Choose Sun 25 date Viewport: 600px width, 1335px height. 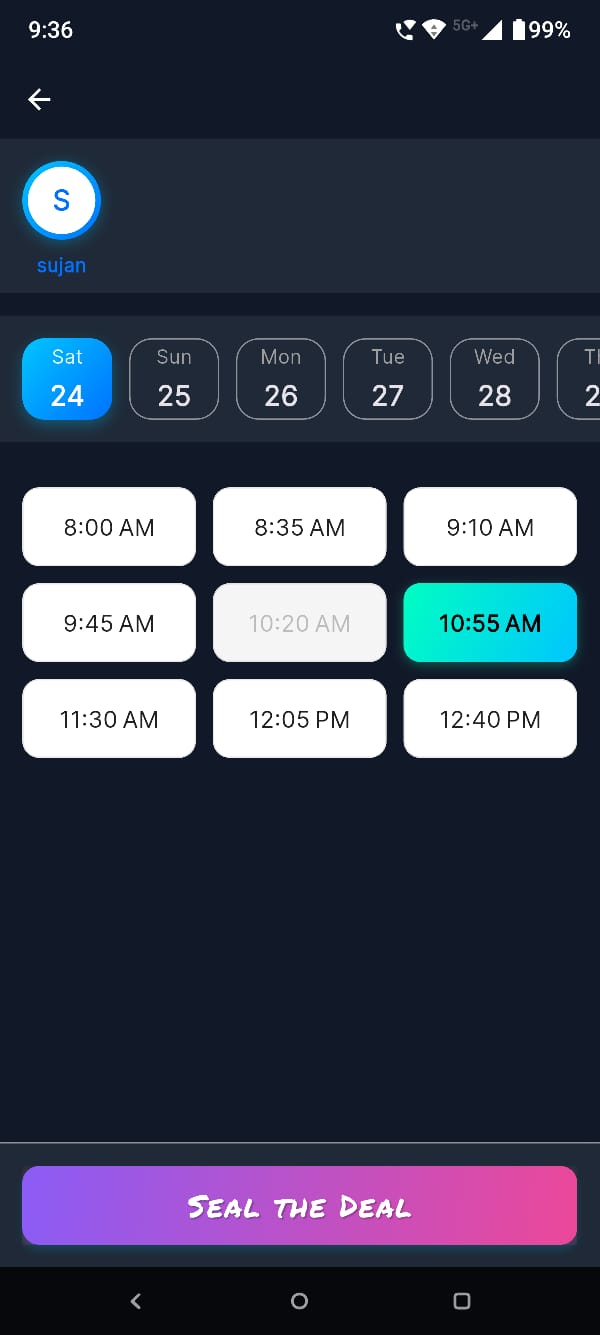174,378
